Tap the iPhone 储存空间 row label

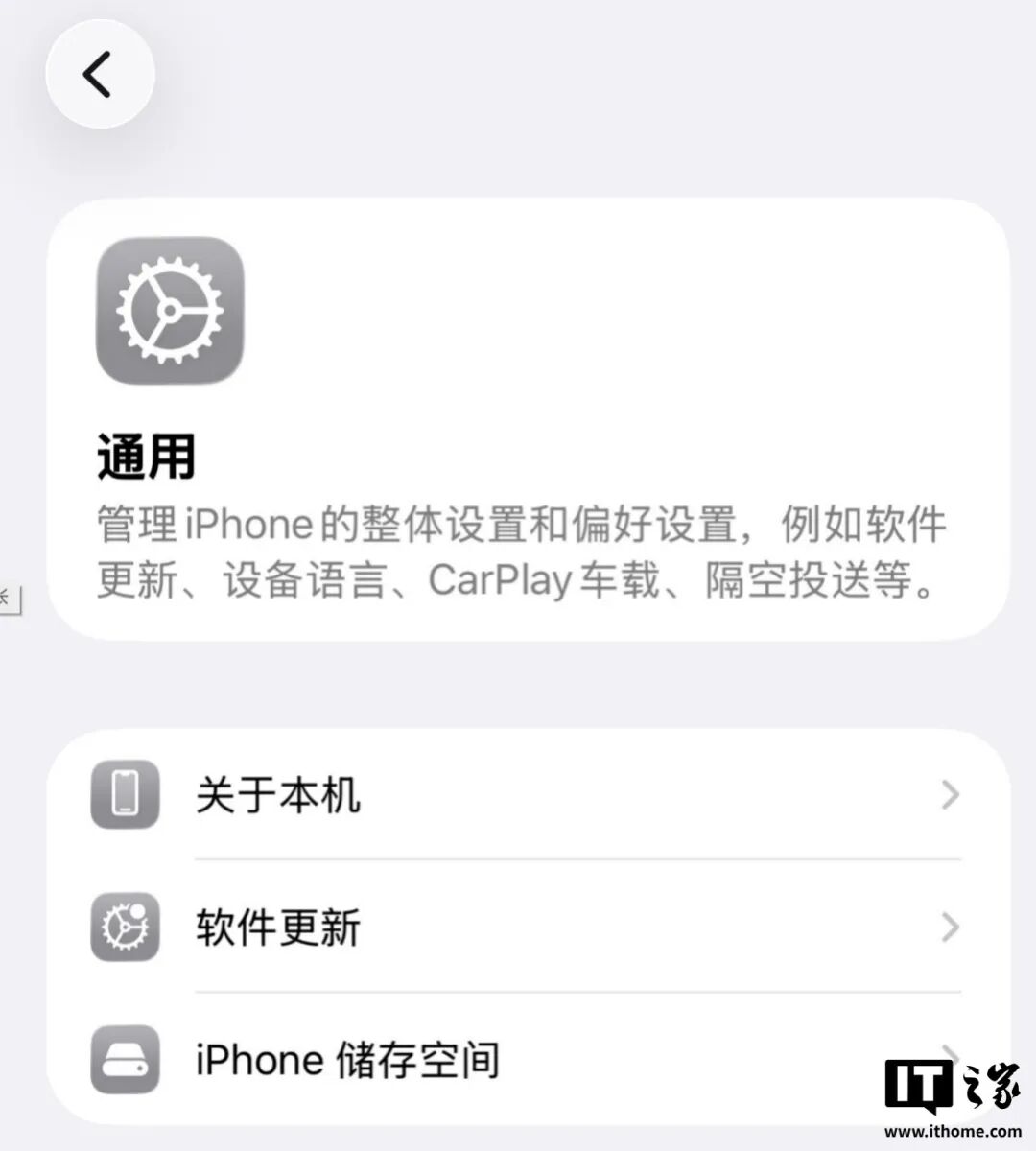coord(350,1059)
